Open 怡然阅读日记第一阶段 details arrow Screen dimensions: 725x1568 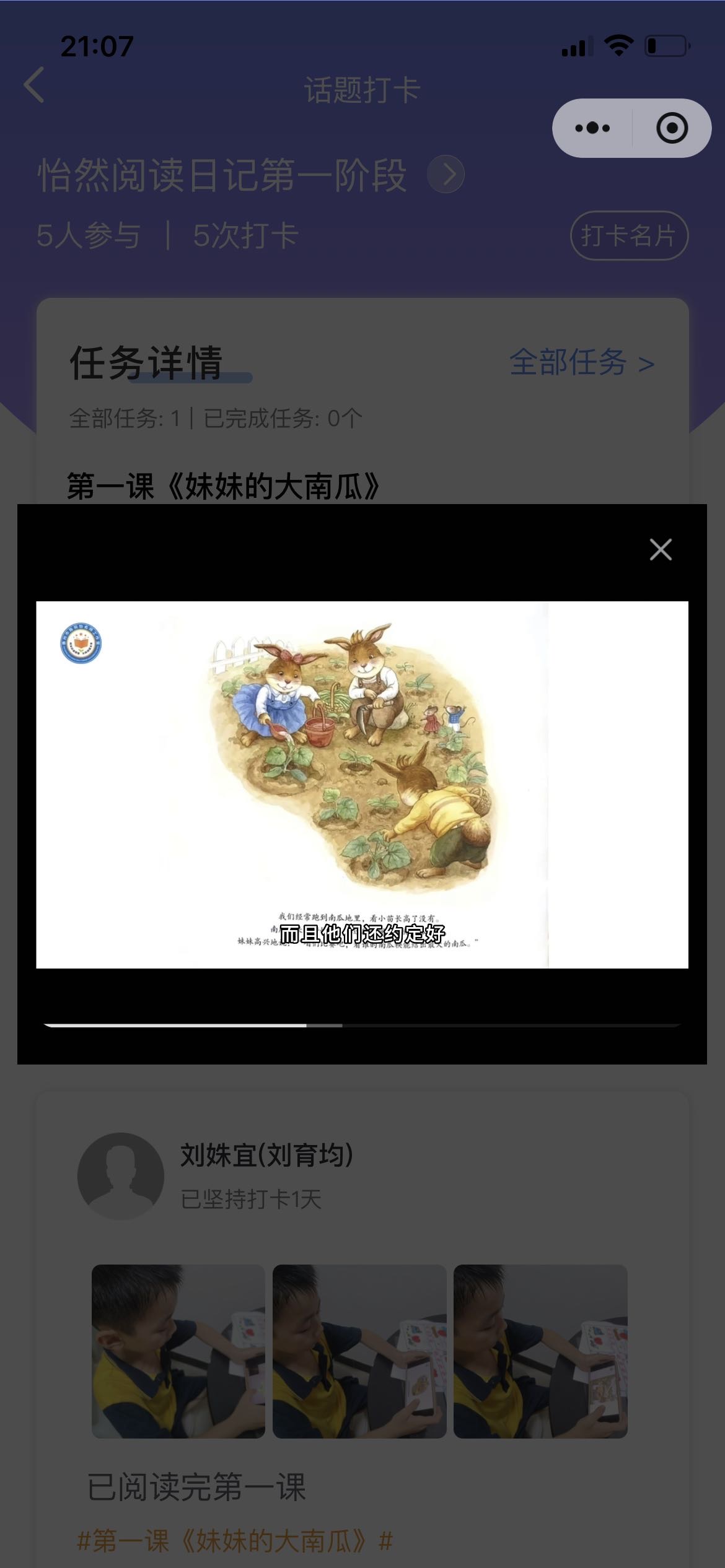pyautogui.click(x=446, y=175)
